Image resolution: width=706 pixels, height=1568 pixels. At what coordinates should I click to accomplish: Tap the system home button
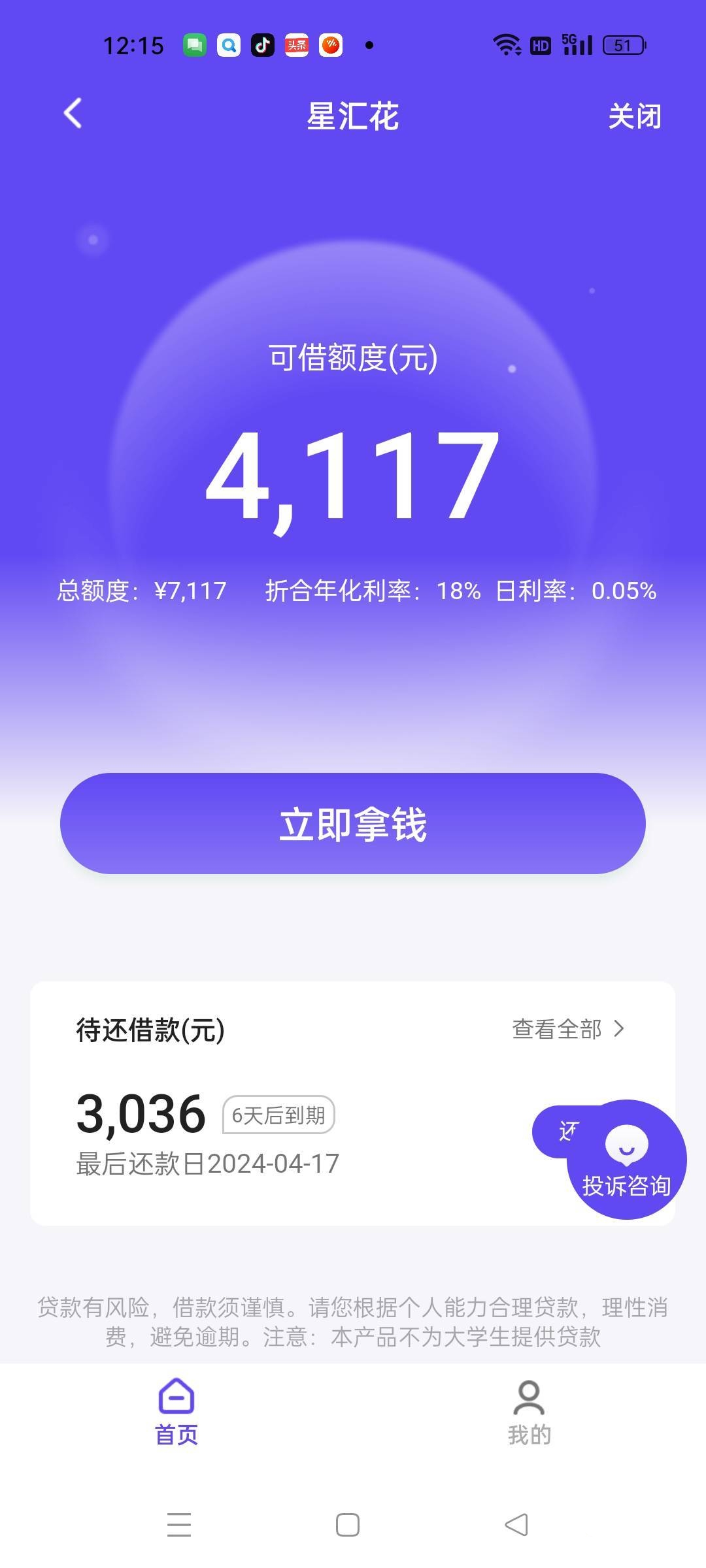pyautogui.click(x=348, y=1525)
